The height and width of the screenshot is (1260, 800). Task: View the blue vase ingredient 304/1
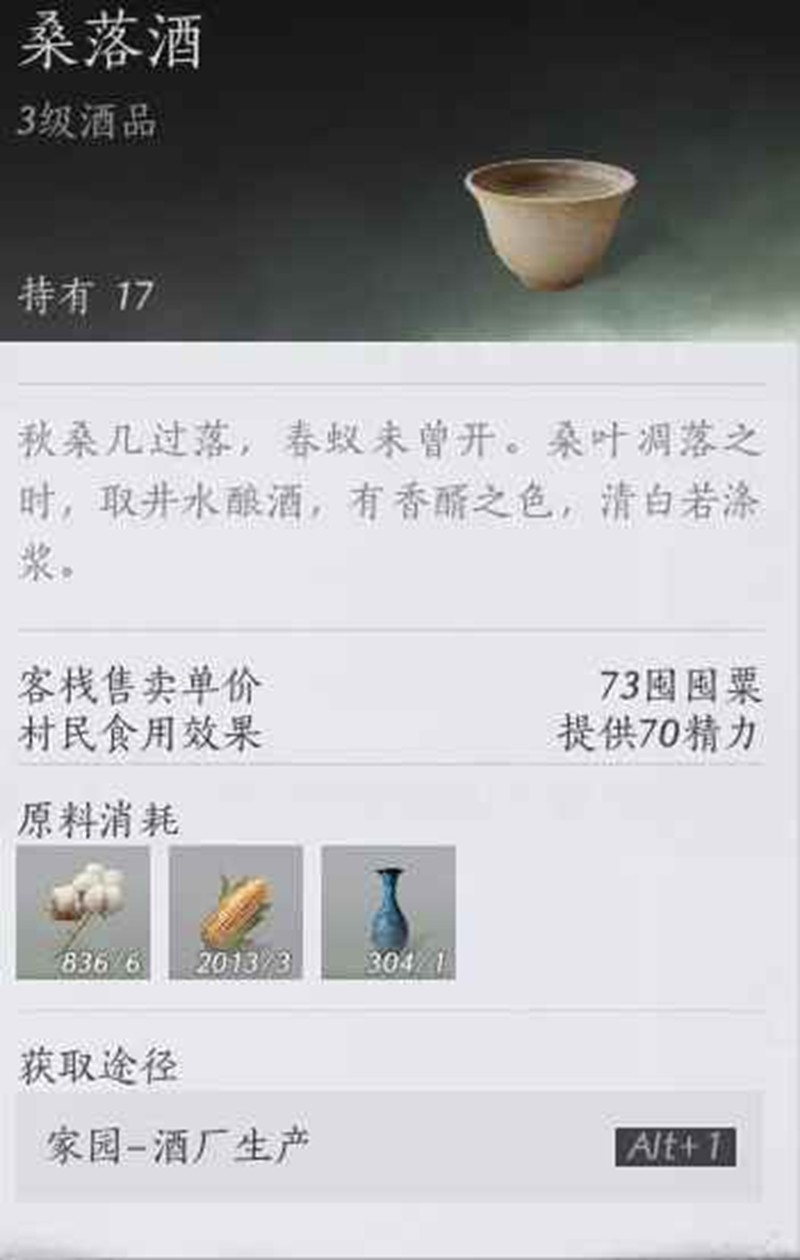click(x=388, y=912)
